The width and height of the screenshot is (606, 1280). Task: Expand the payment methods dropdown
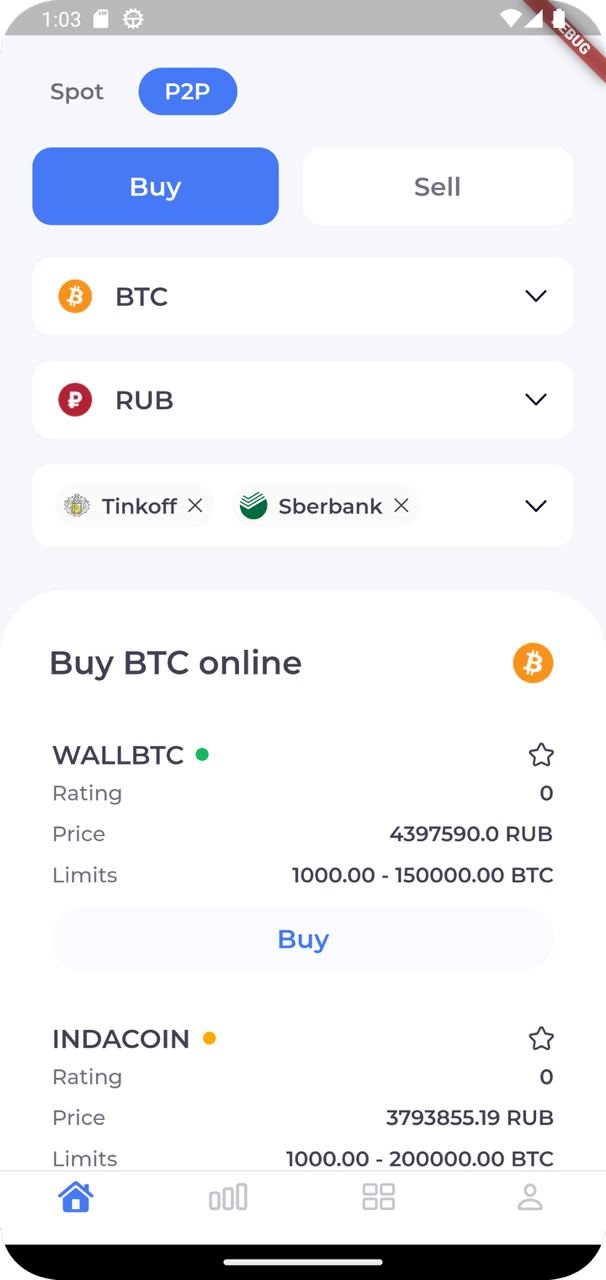click(x=536, y=506)
